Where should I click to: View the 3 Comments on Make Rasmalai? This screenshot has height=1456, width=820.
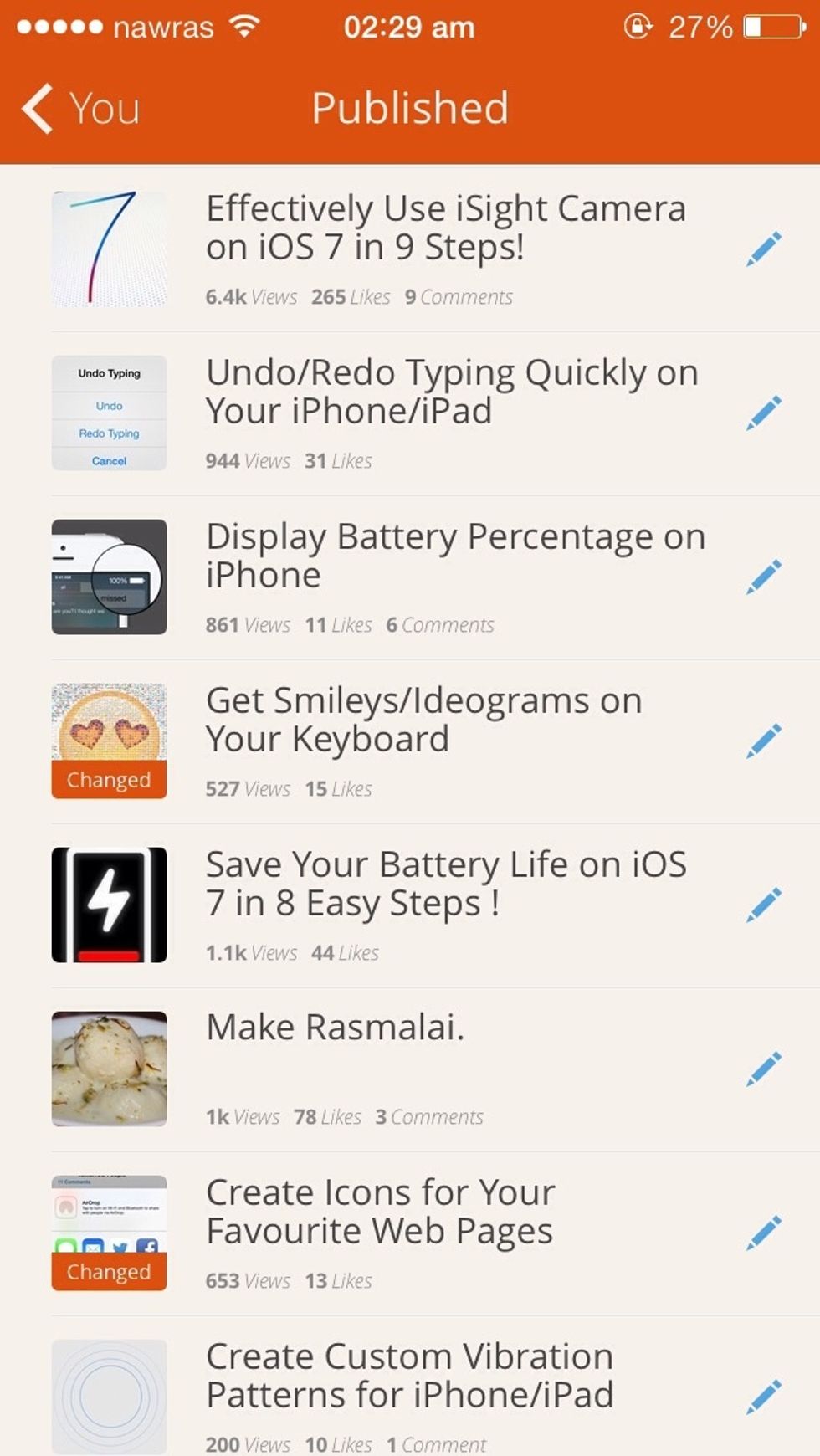430,1117
